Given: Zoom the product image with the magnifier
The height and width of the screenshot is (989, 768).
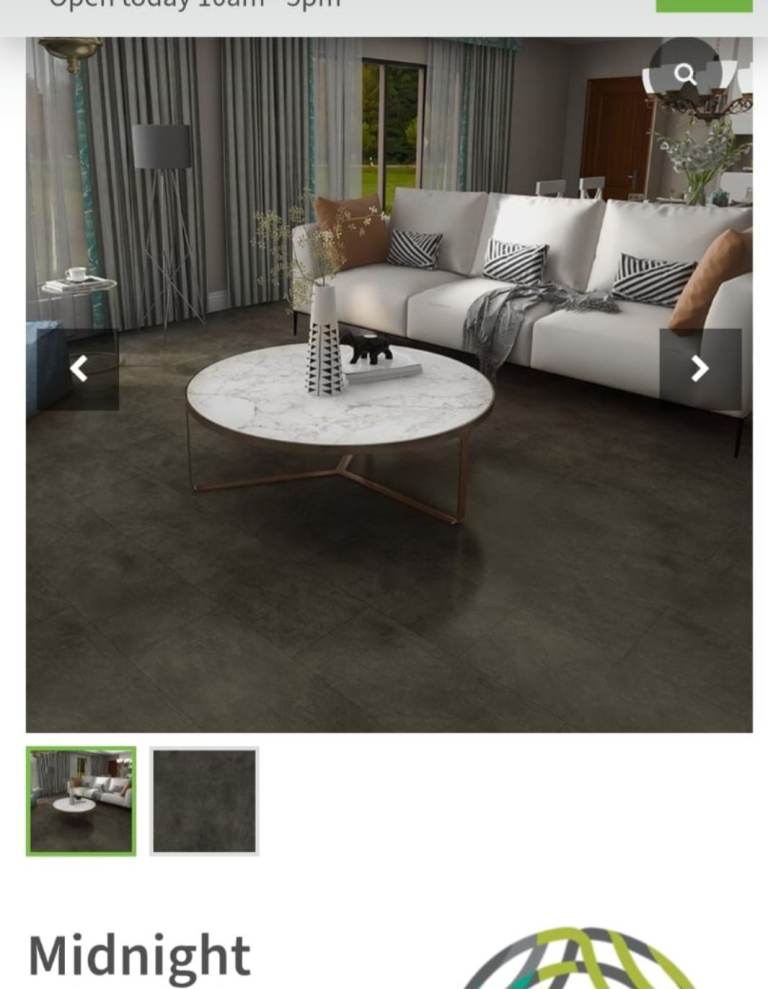Looking at the screenshot, I should click(x=685, y=73).
